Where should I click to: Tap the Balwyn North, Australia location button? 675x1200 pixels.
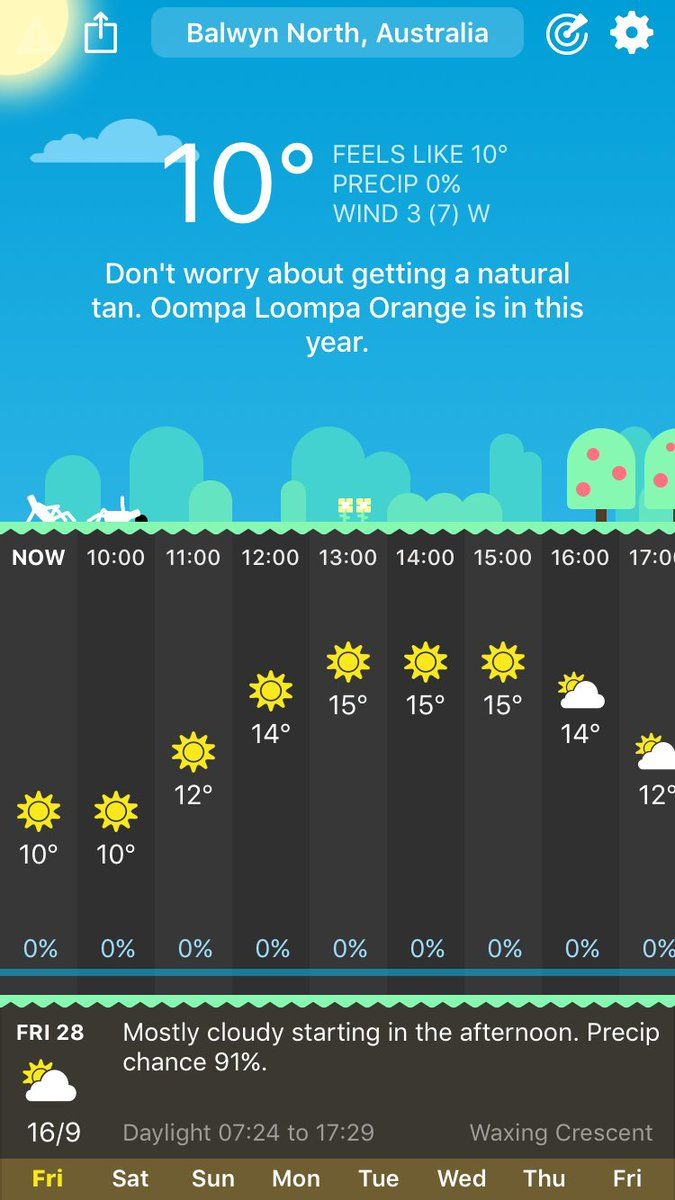337,33
